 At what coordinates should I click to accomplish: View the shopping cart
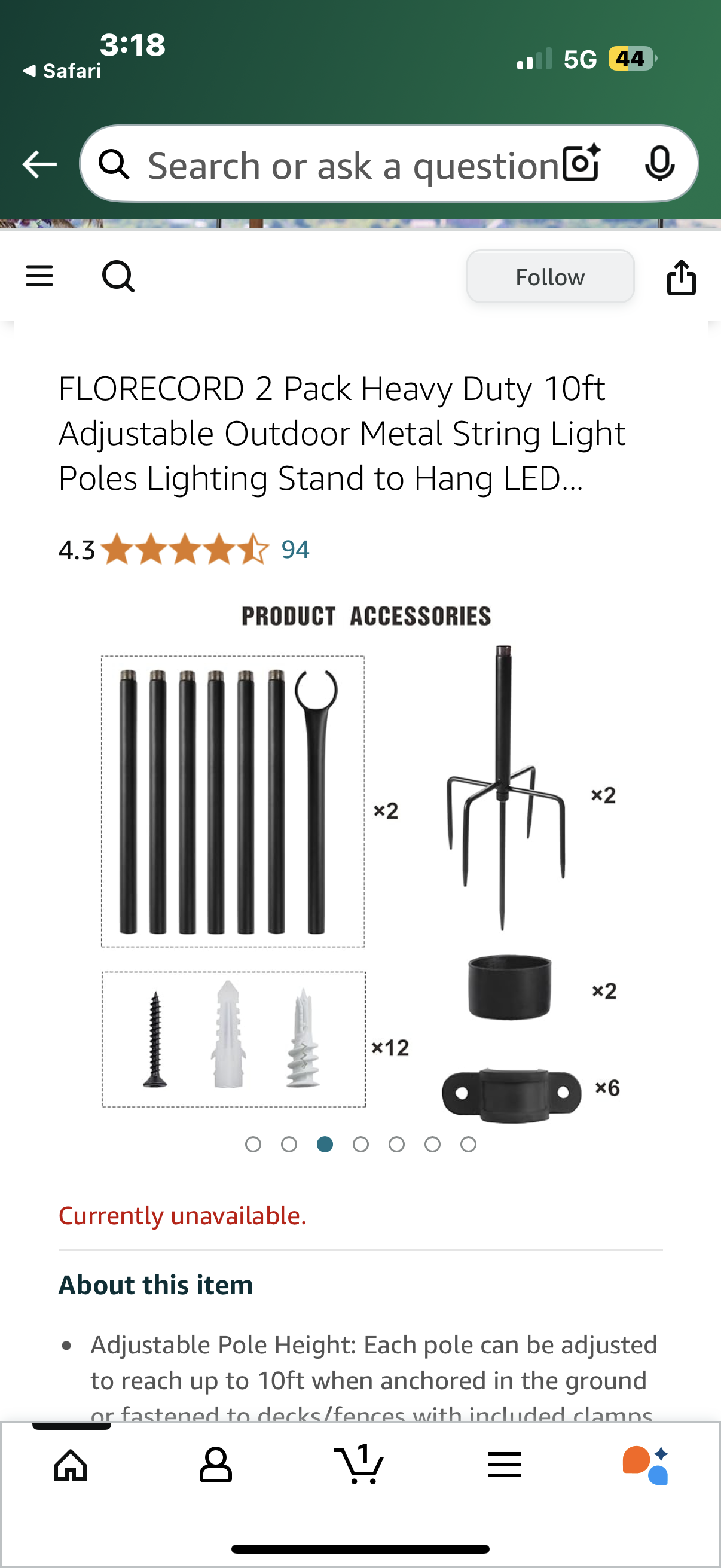(359, 1465)
